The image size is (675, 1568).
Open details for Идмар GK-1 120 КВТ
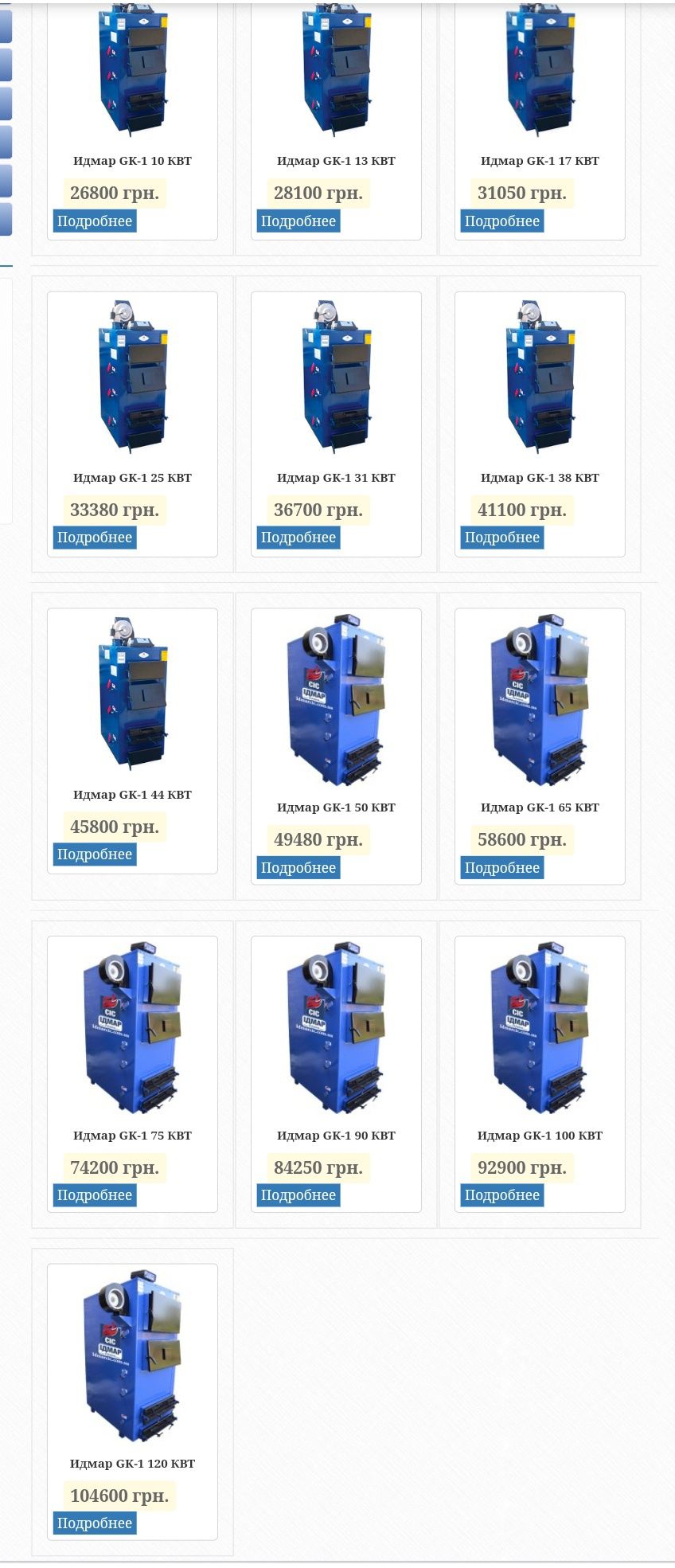pos(95,1523)
